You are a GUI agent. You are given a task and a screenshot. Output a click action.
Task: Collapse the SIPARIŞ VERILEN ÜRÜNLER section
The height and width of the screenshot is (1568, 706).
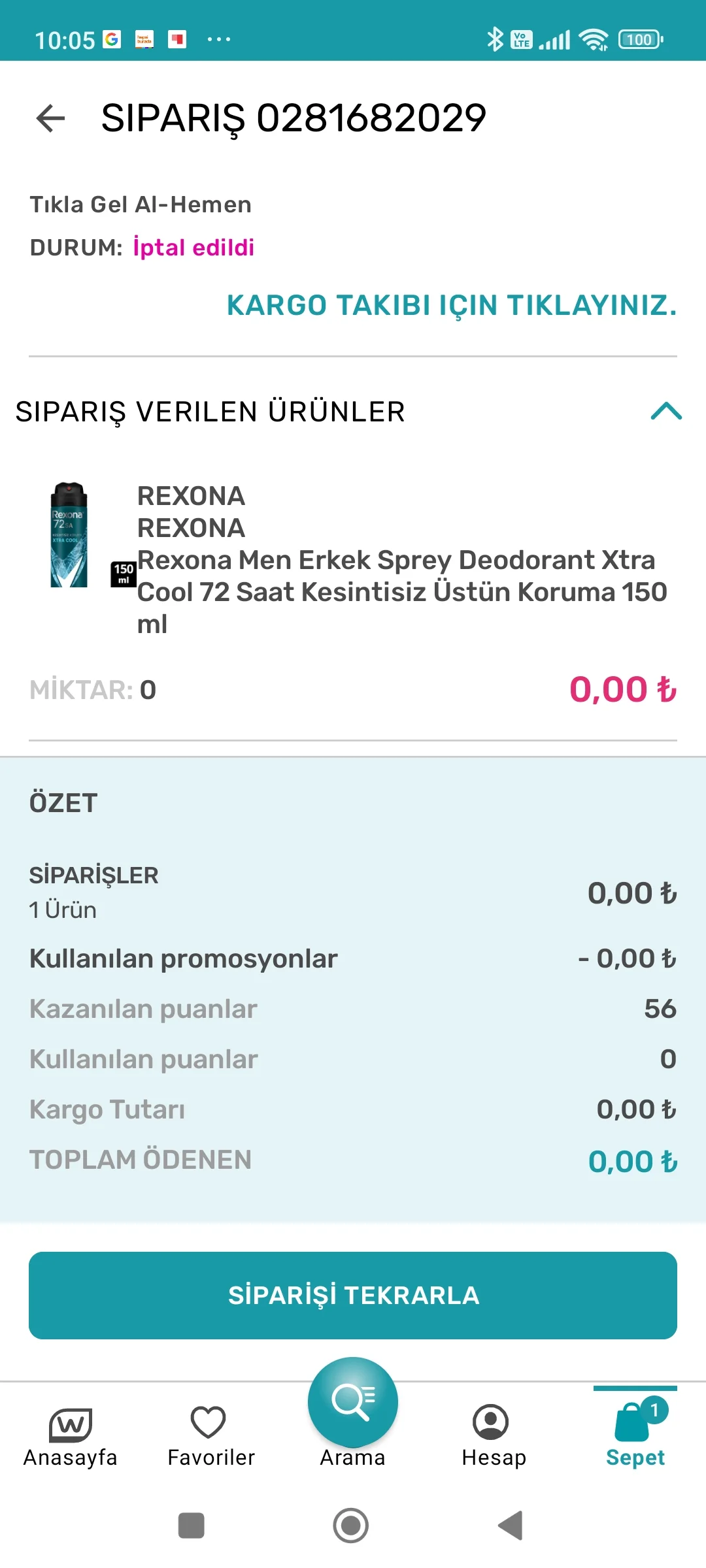click(x=665, y=412)
